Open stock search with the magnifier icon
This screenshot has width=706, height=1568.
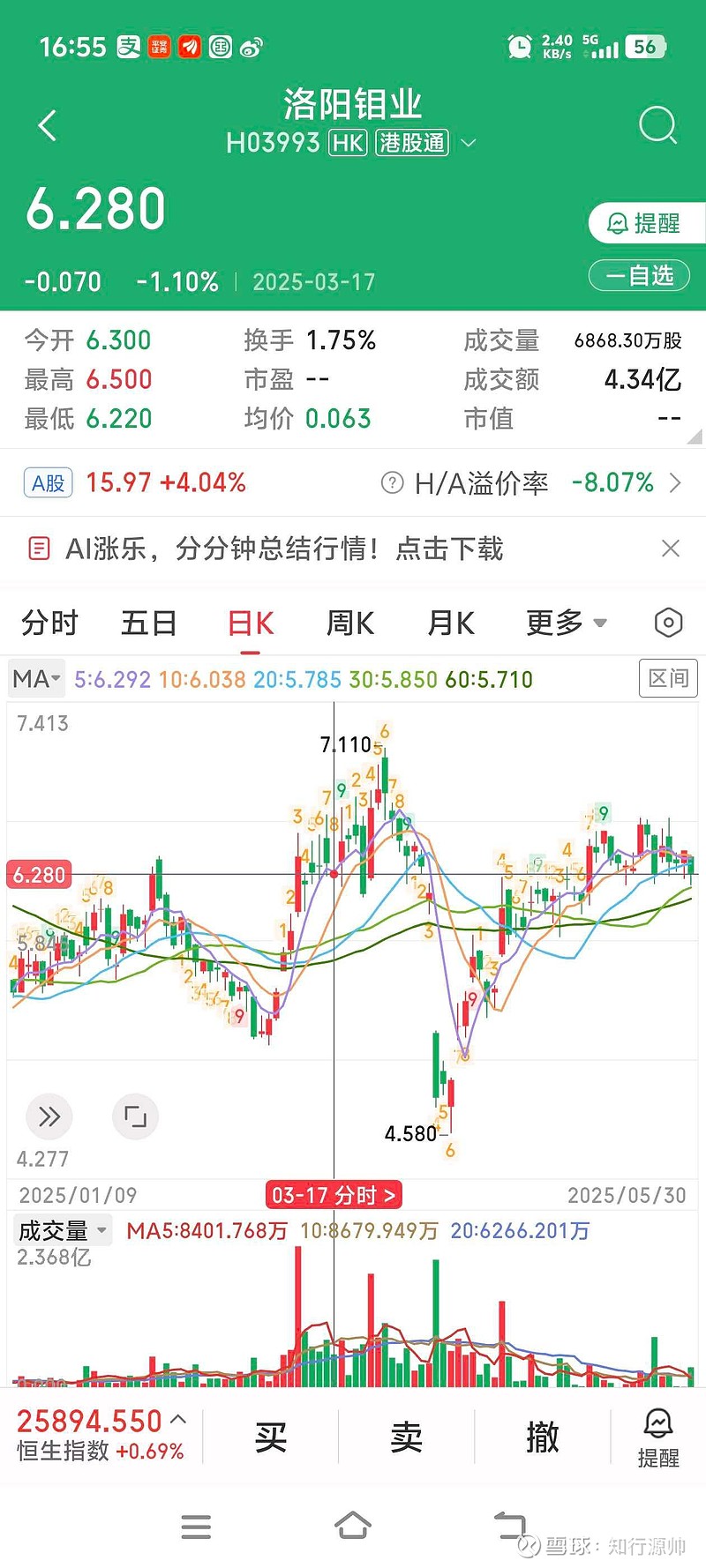[657, 125]
